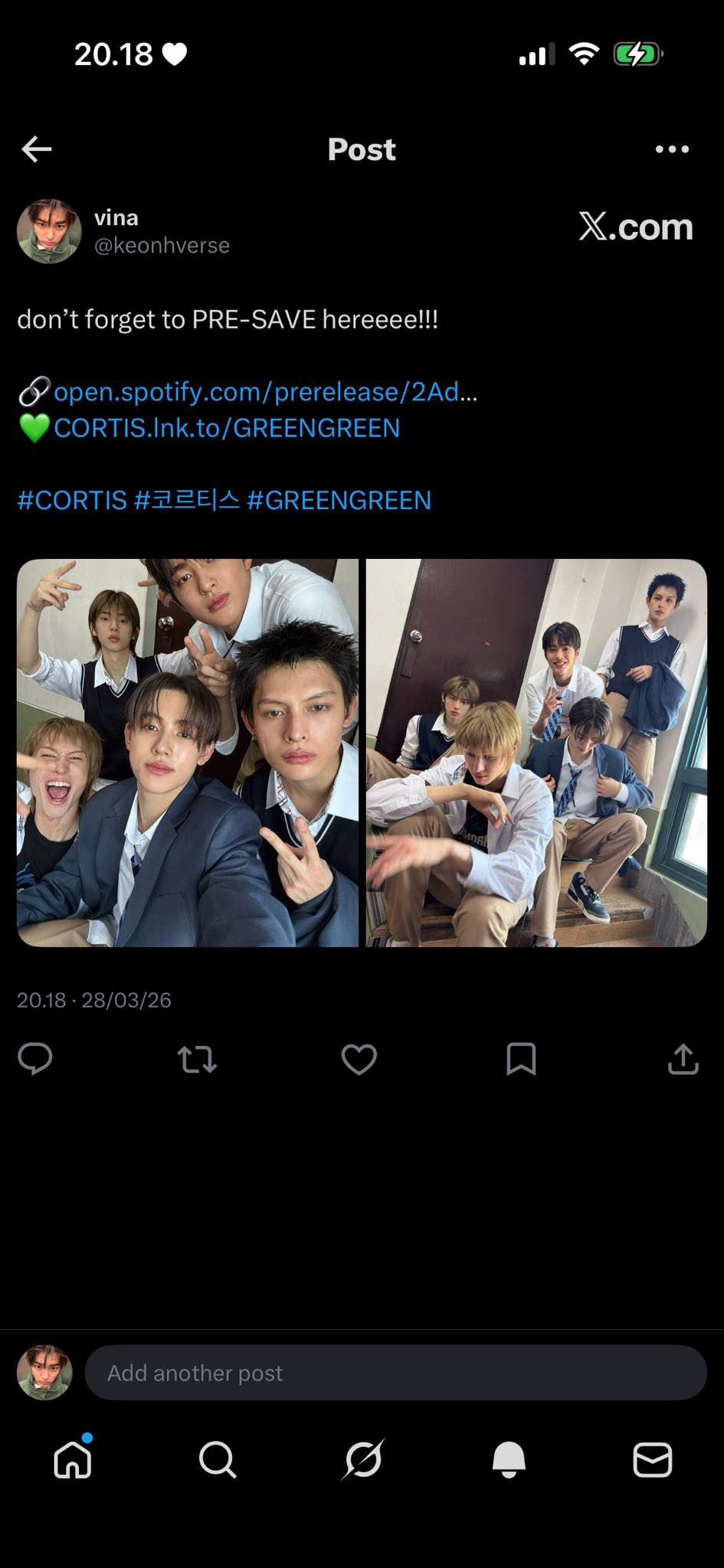The height and width of the screenshot is (1568, 724).
Task: Share this post
Action: (683, 1060)
